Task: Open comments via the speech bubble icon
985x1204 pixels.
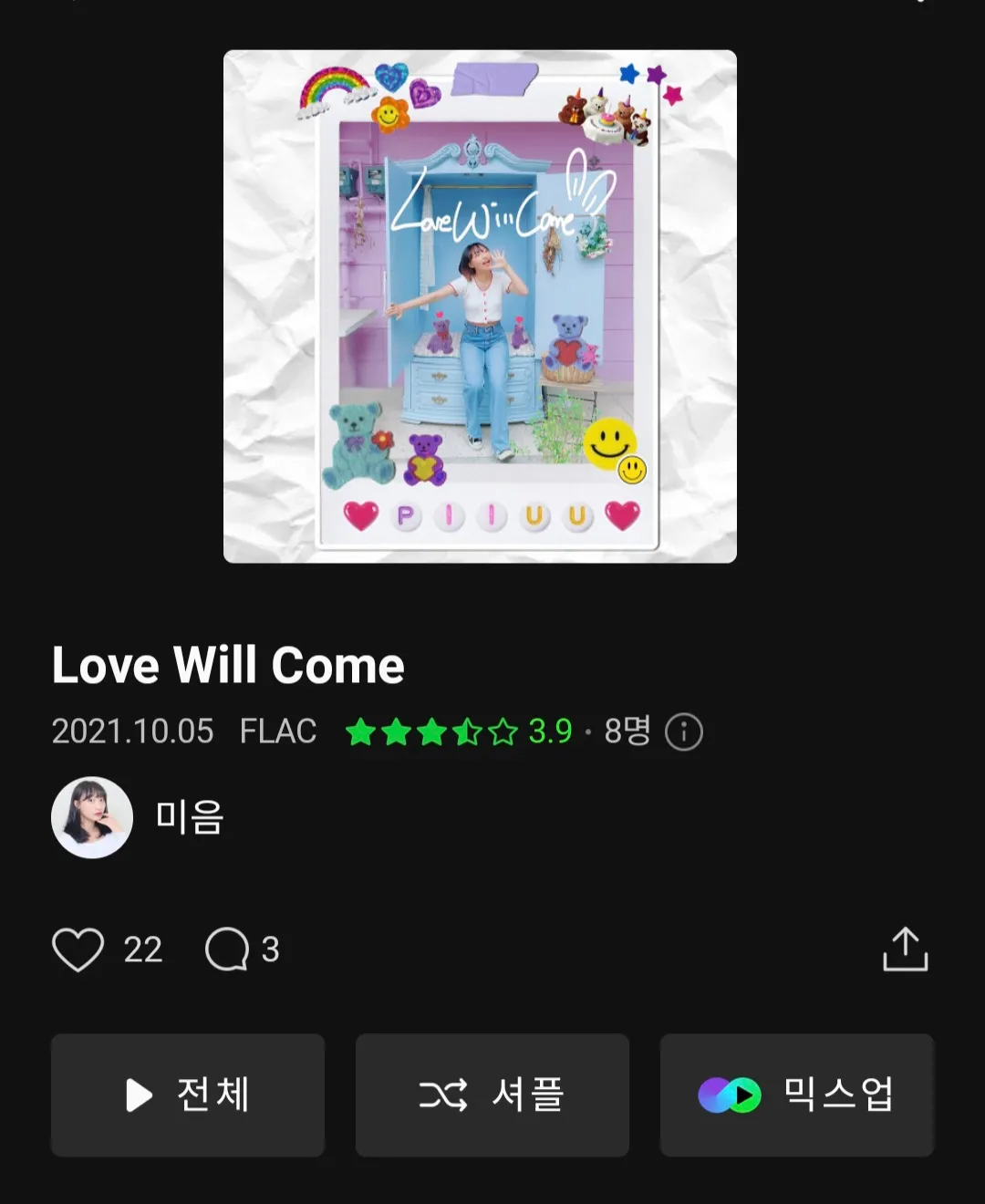Action: (229, 950)
